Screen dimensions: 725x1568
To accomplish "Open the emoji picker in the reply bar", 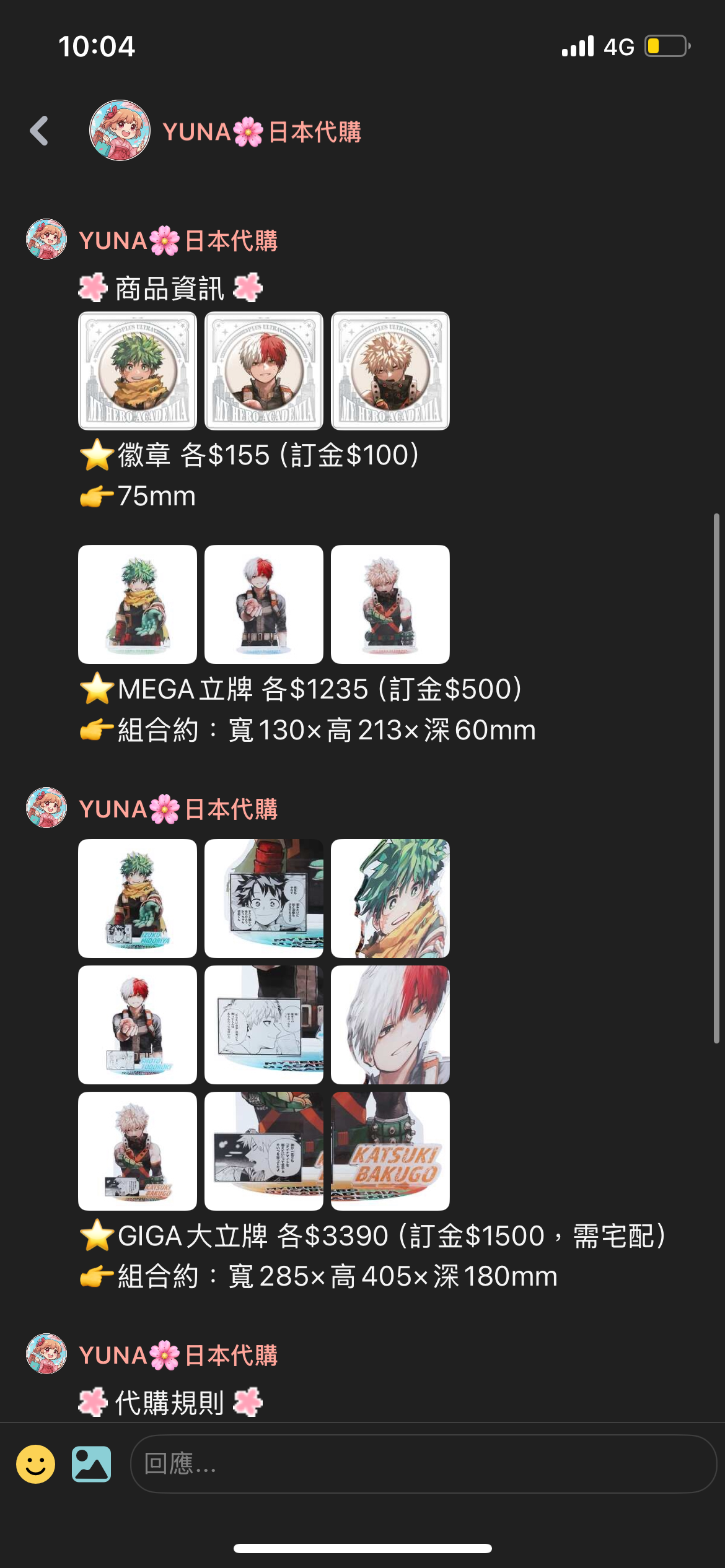I will click(35, 1464).
